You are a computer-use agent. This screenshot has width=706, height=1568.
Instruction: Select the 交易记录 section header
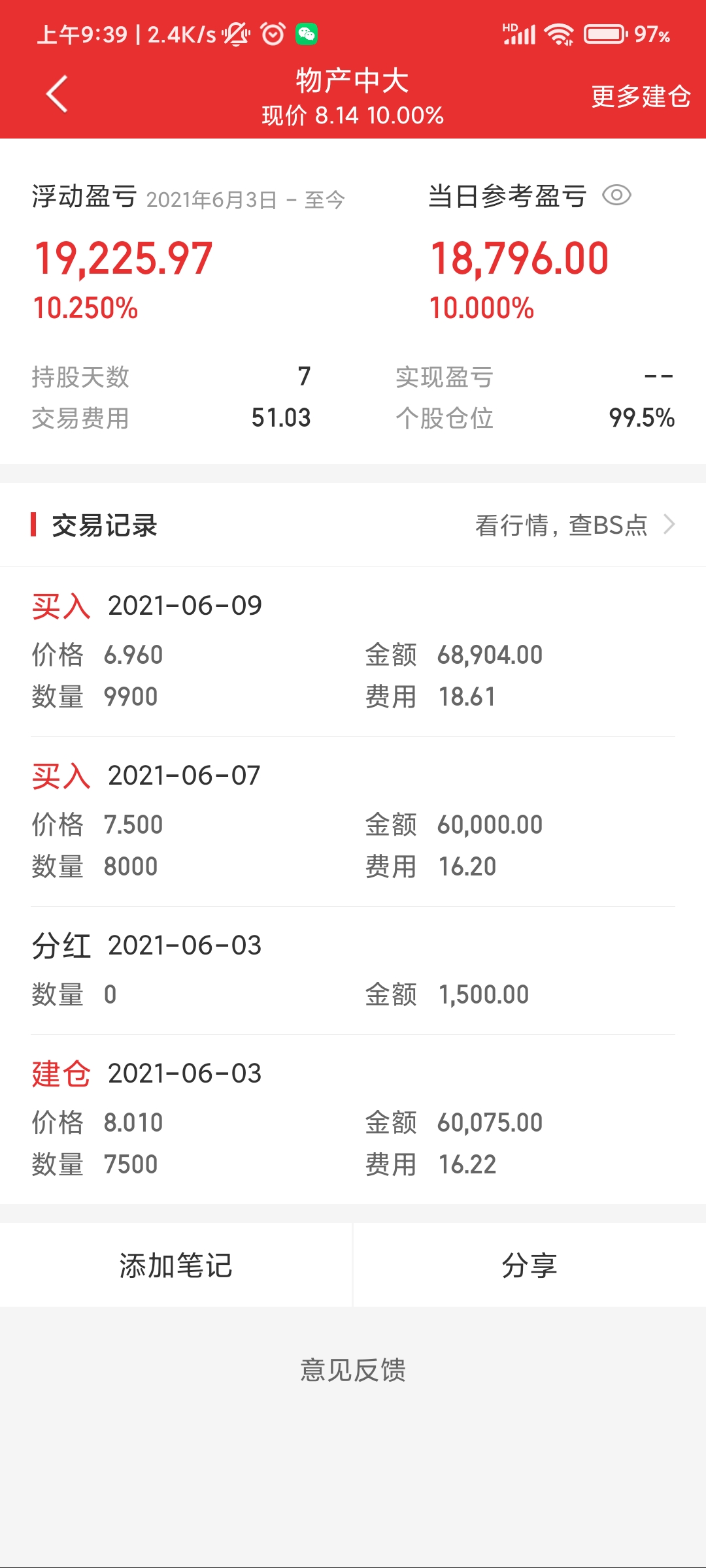tap(105, 524)
